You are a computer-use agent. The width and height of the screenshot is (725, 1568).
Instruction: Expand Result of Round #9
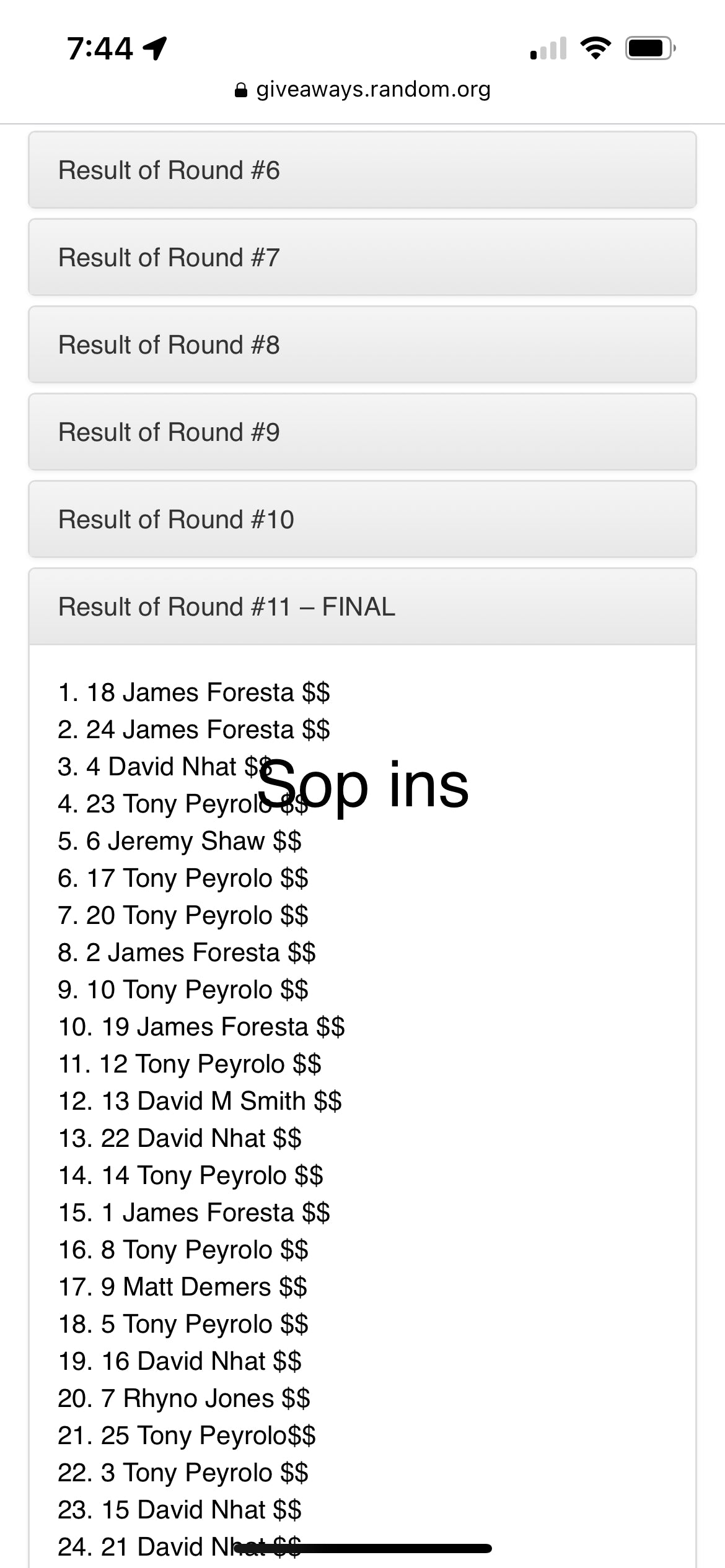pos(362,432)
